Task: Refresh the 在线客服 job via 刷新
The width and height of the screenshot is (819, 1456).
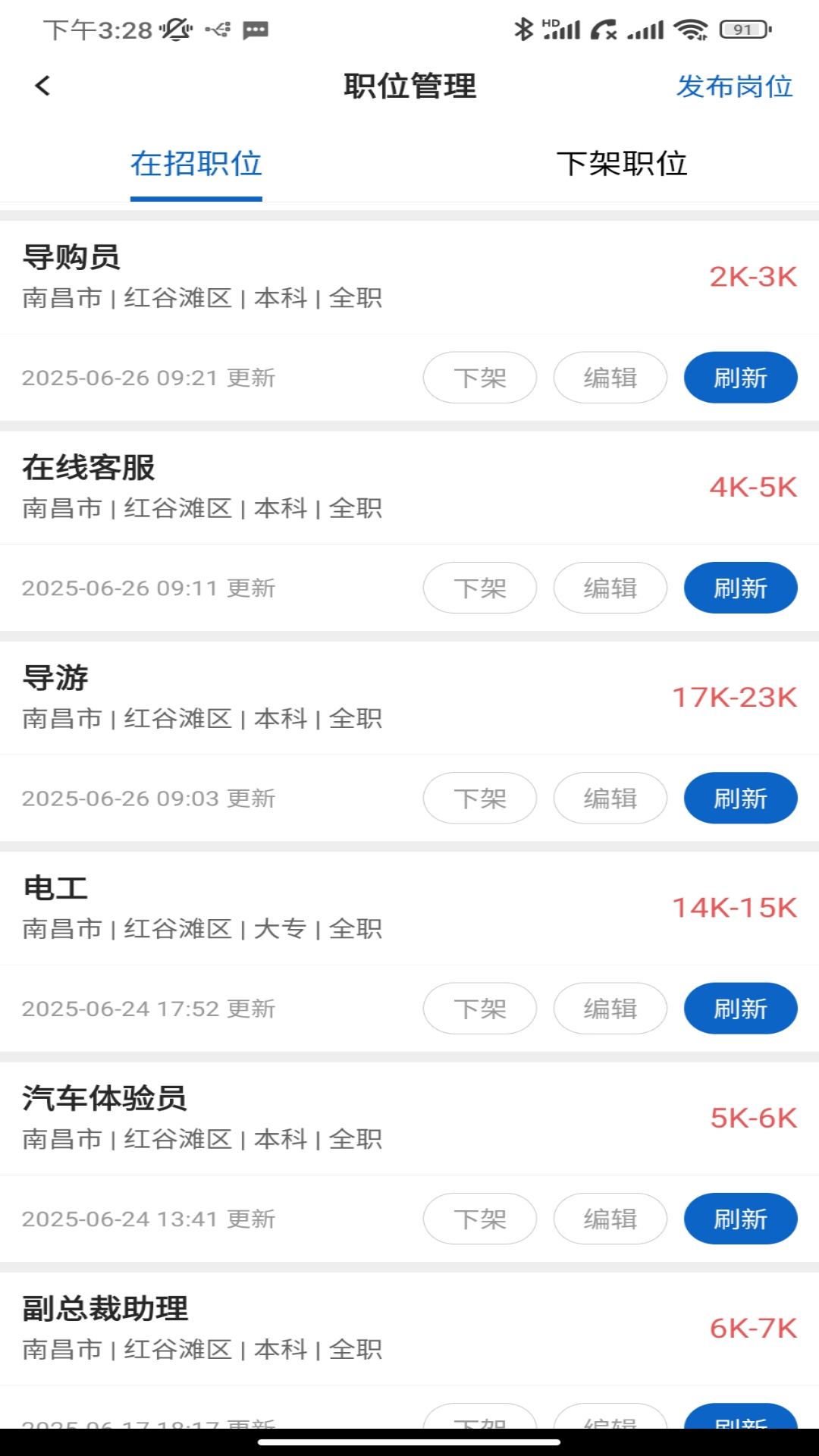Action: tap(740, 588)
